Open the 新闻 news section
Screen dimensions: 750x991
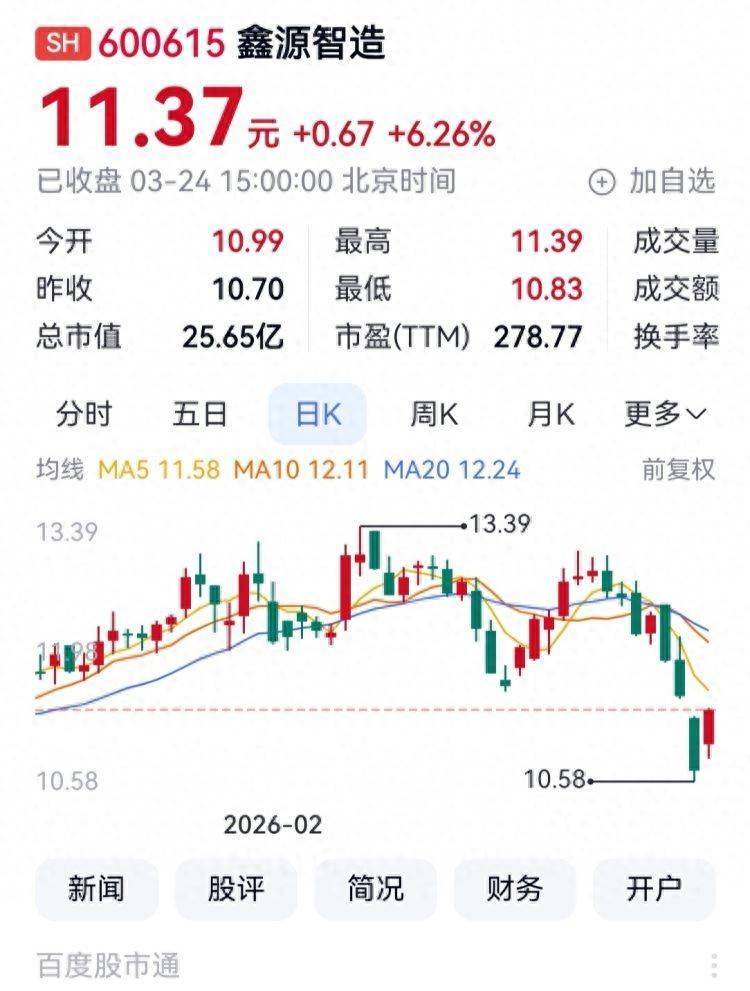pyautogui.click(x=96, y=888)
